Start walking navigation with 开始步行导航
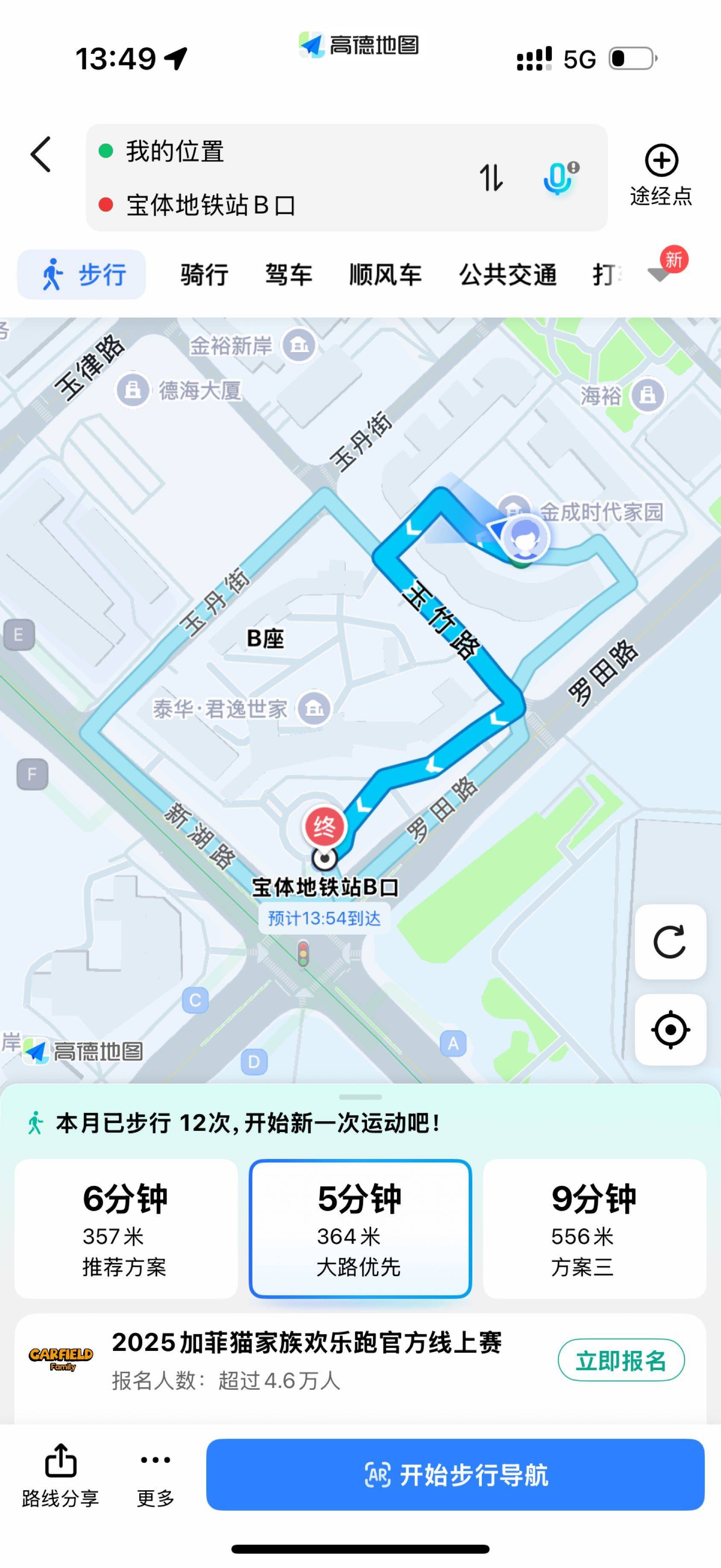Image resolution: width=721 pixels, height=1568 pixels. [x=455, y=1474]
